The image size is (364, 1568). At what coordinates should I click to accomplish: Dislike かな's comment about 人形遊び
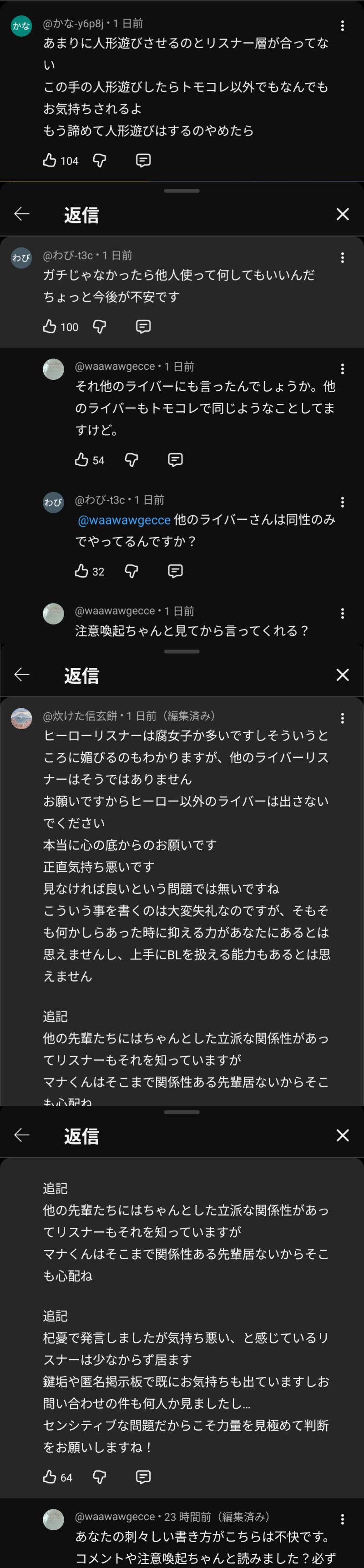click(99, 160)
